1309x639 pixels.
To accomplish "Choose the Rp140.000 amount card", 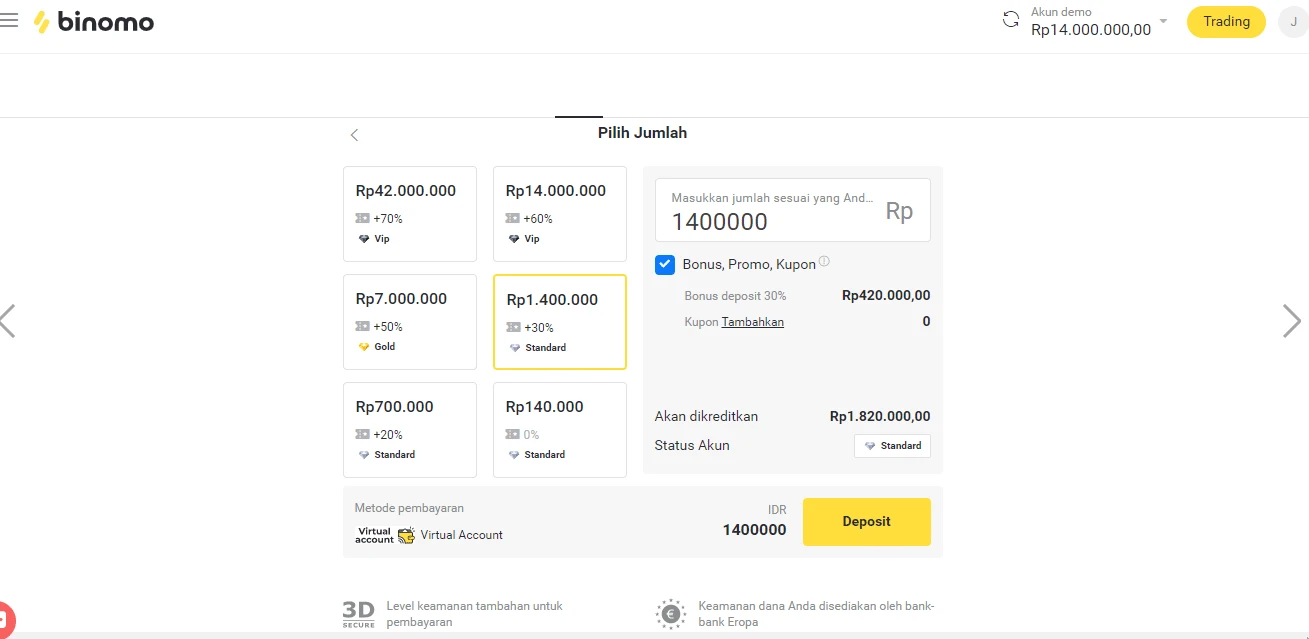I will (559, 429).
